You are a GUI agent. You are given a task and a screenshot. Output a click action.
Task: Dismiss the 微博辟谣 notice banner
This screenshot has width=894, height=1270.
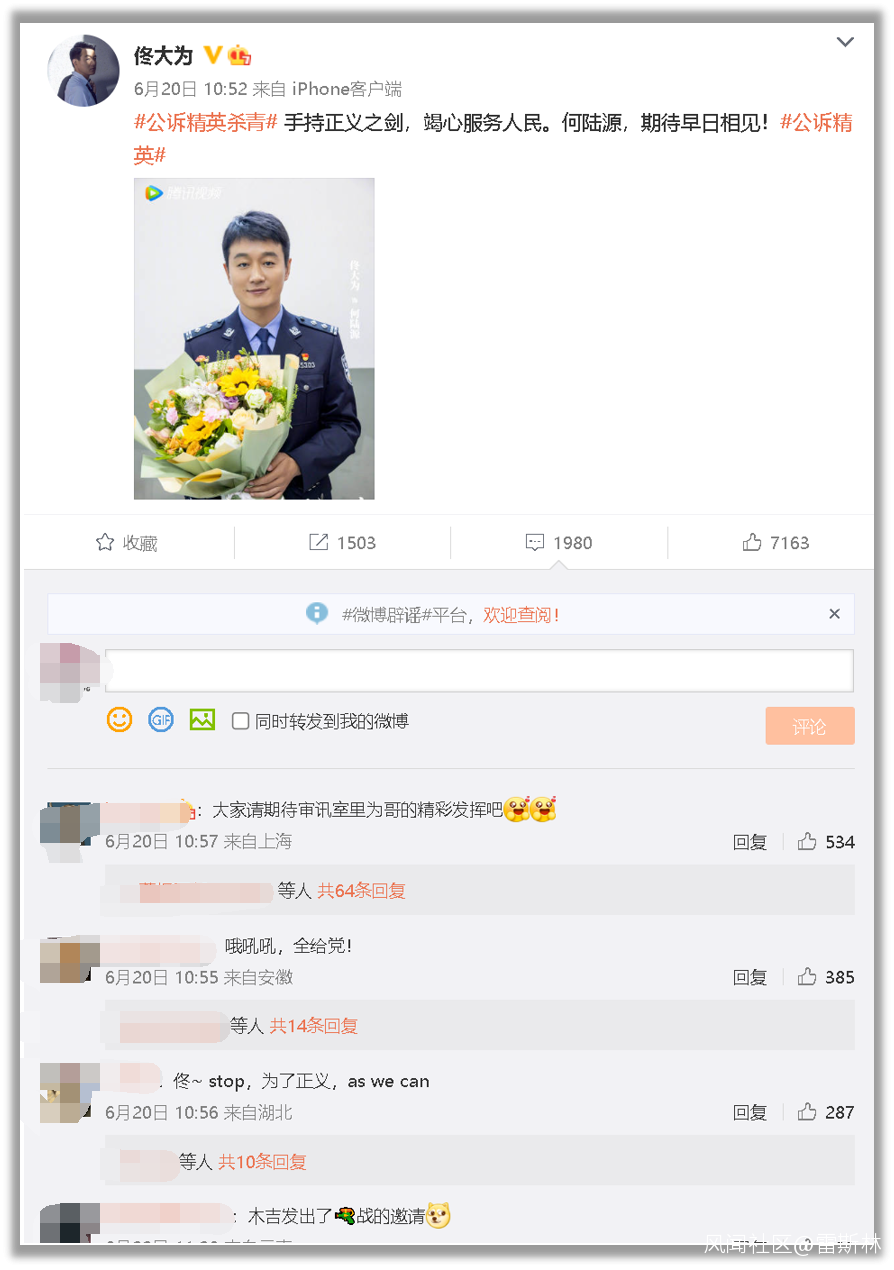point(835,614)
